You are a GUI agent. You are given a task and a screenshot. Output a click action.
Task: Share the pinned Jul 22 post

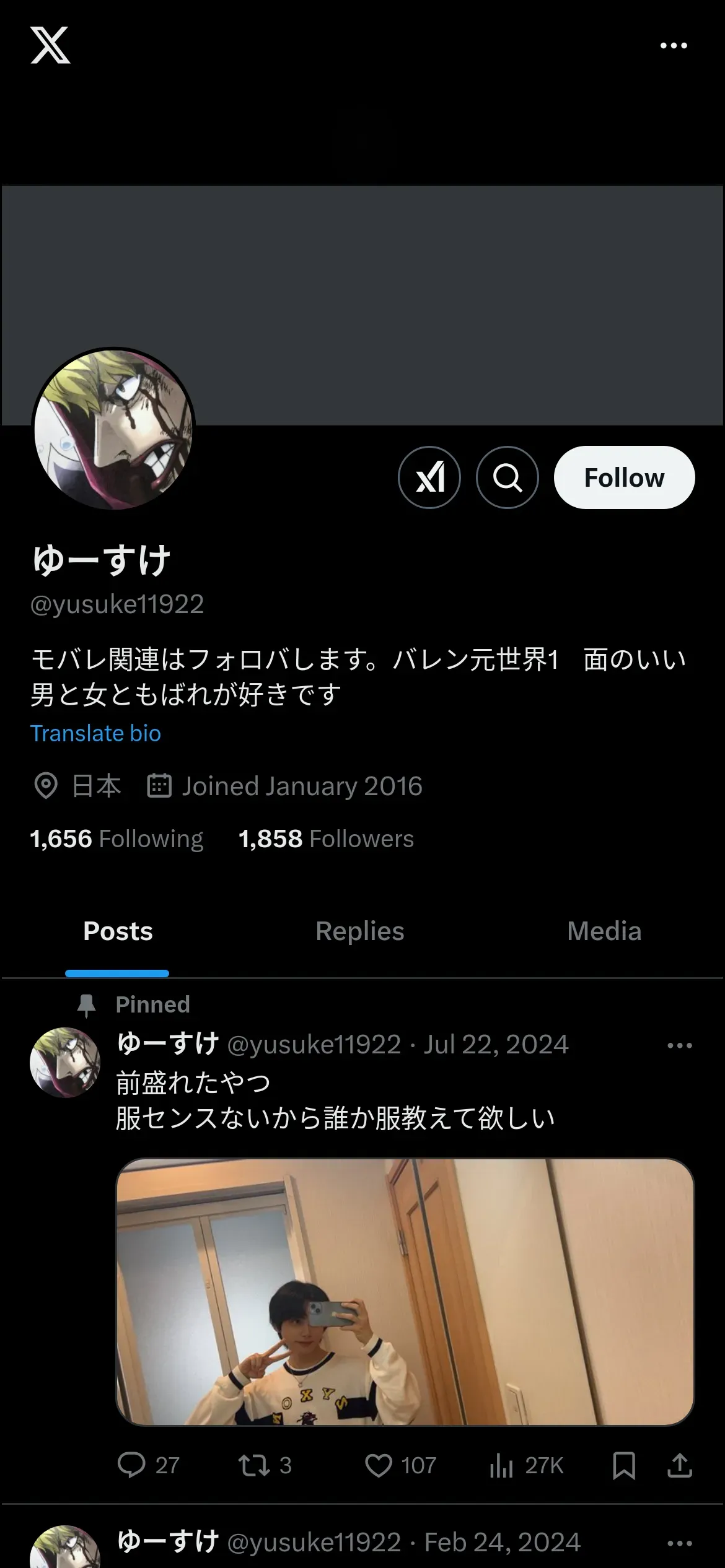(x=680, y=1465)
